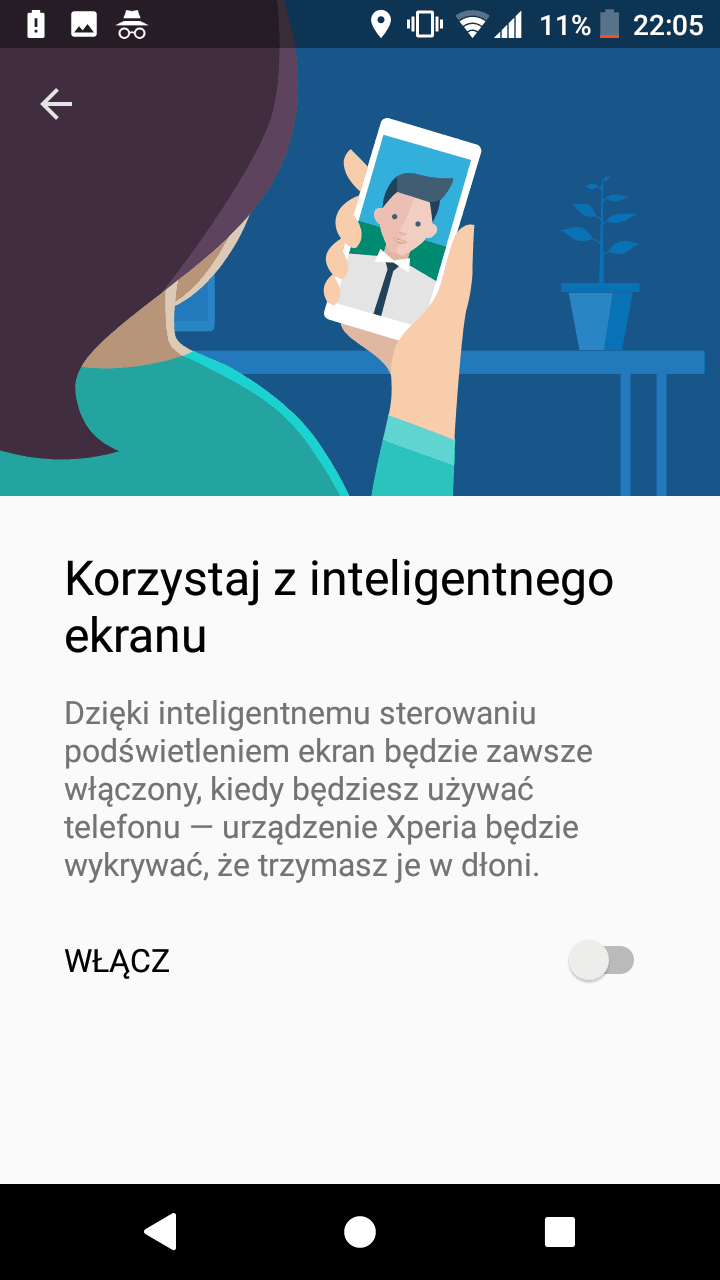Go to the home screen
Image resolution: width=720 pixels, height=1280 pixels.
pyautogui.click(x=360, y=1232)
